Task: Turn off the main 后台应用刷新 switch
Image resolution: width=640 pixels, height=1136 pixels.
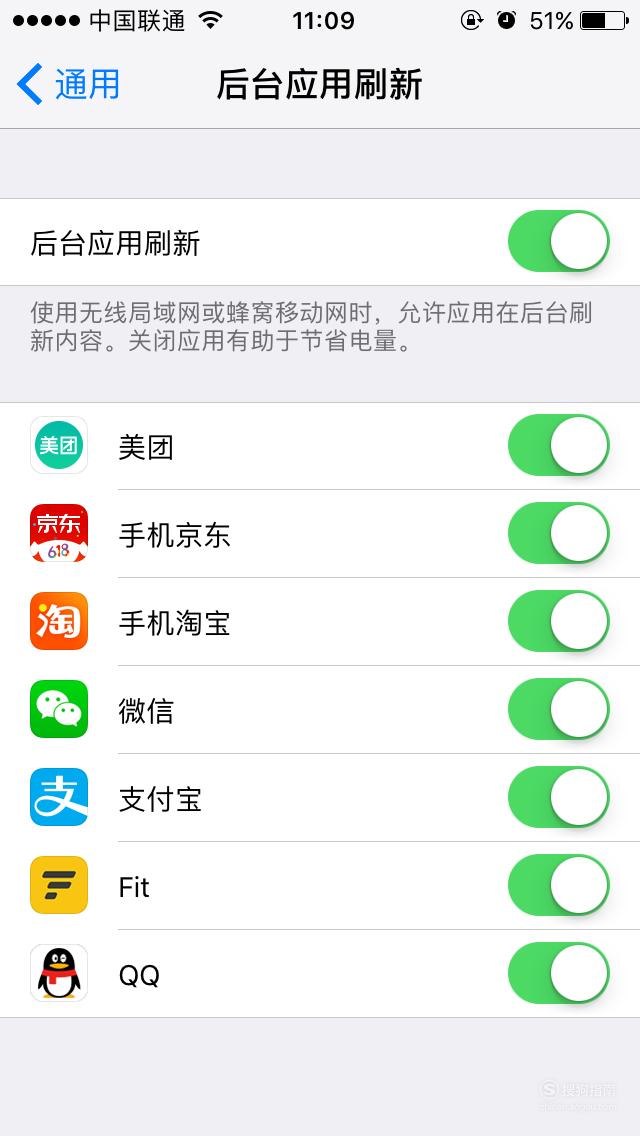Action: (x=559, y=241)
